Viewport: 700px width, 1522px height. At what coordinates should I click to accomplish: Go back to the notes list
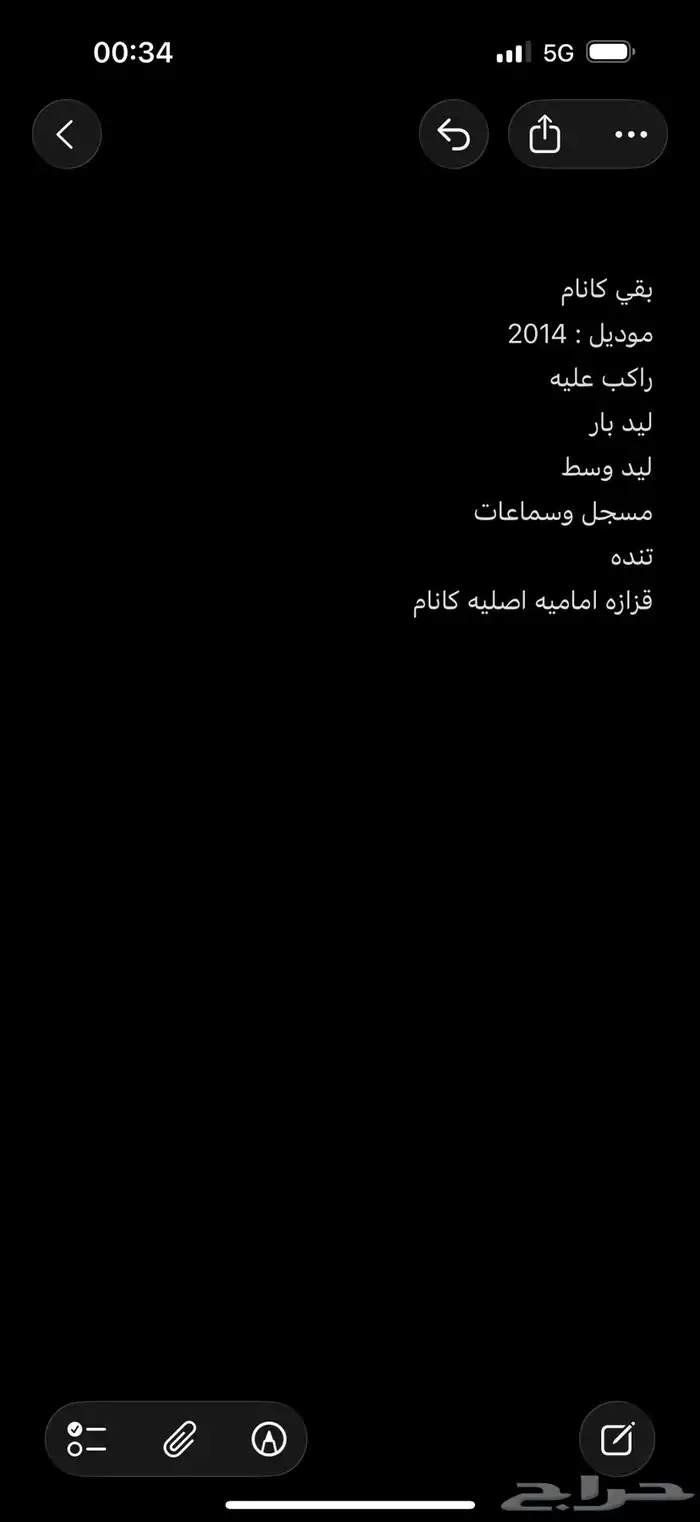click(x=66, y=134)
